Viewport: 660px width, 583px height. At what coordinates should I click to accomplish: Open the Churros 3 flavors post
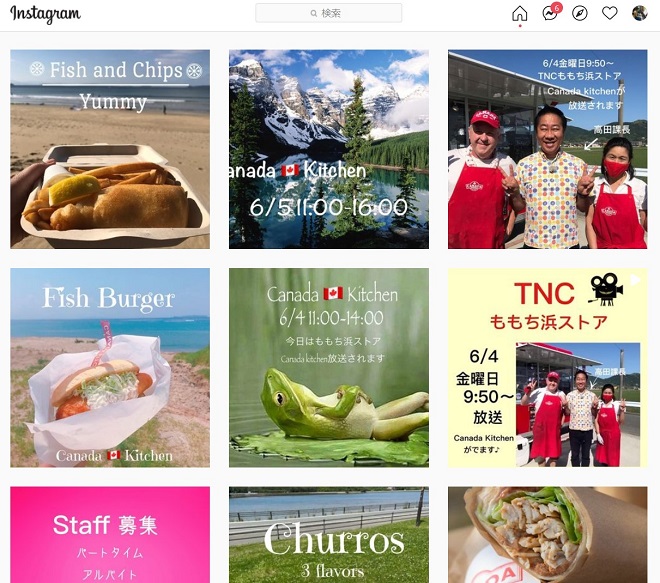(x=329, y=535)
